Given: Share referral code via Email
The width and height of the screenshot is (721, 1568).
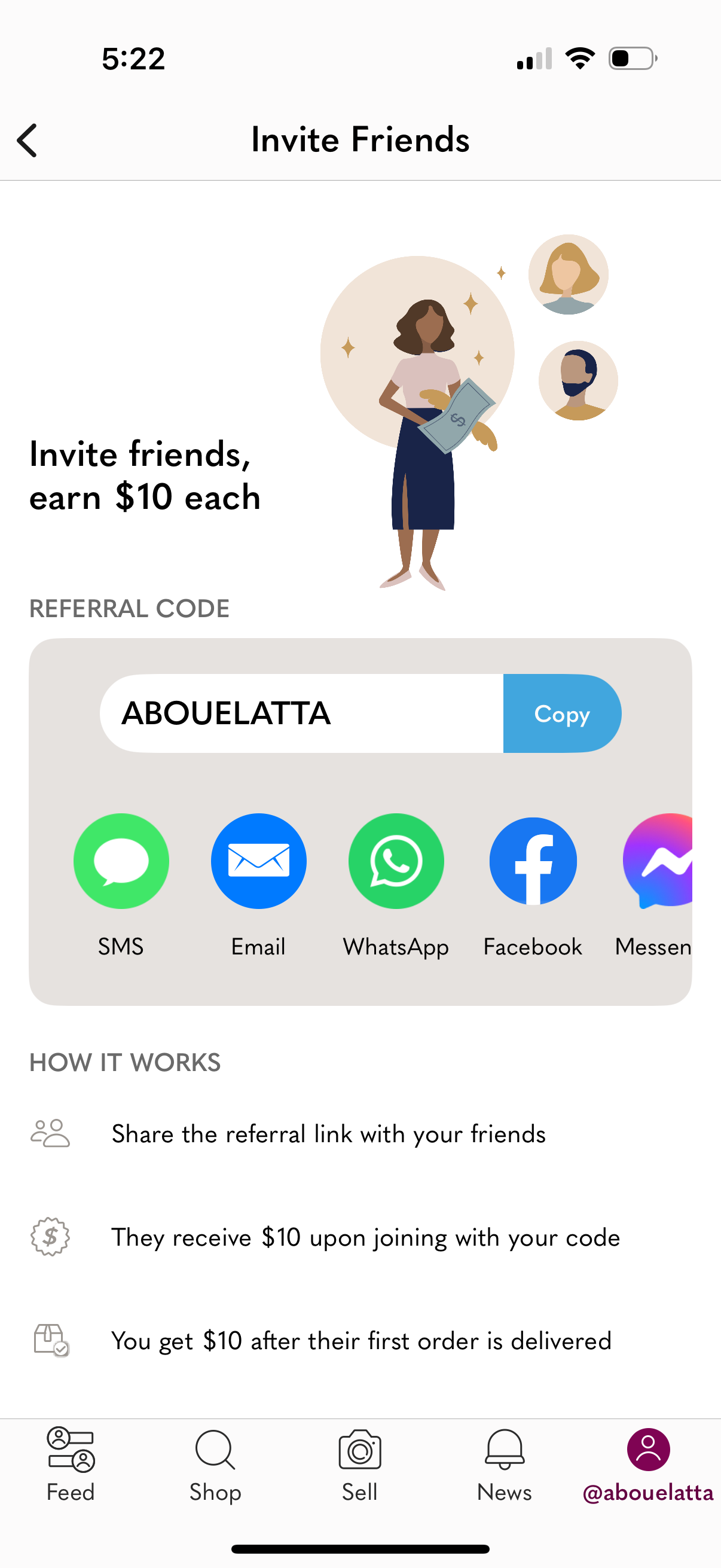Looking at the screenshot, I should pyautogui.click(x=259, y=861).
